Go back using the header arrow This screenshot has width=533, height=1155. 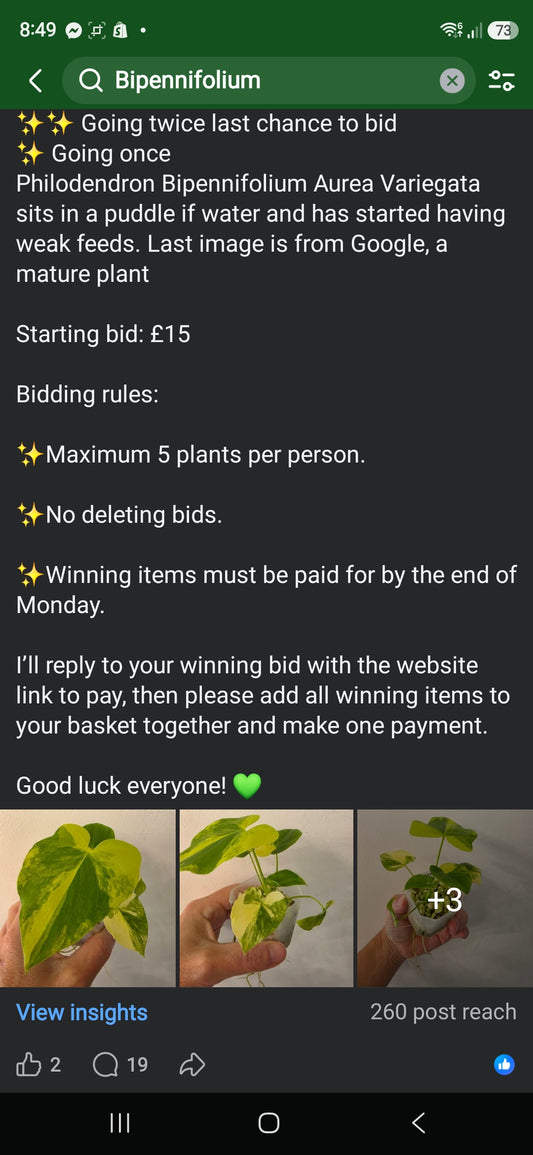(34, 80)
